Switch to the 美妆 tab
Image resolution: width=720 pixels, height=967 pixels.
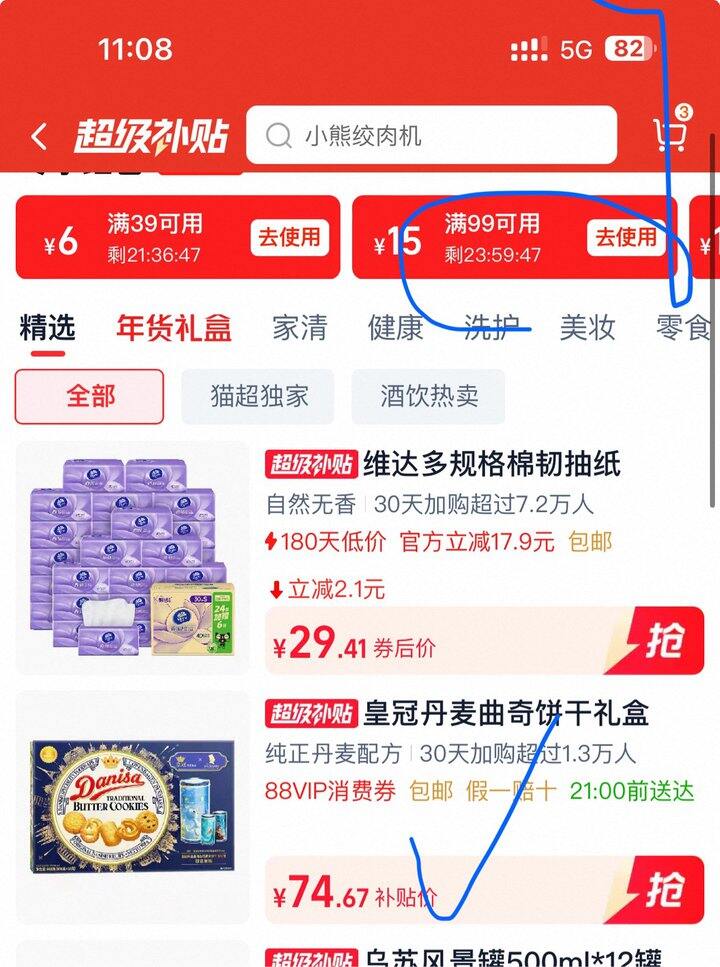click(587, 327)
